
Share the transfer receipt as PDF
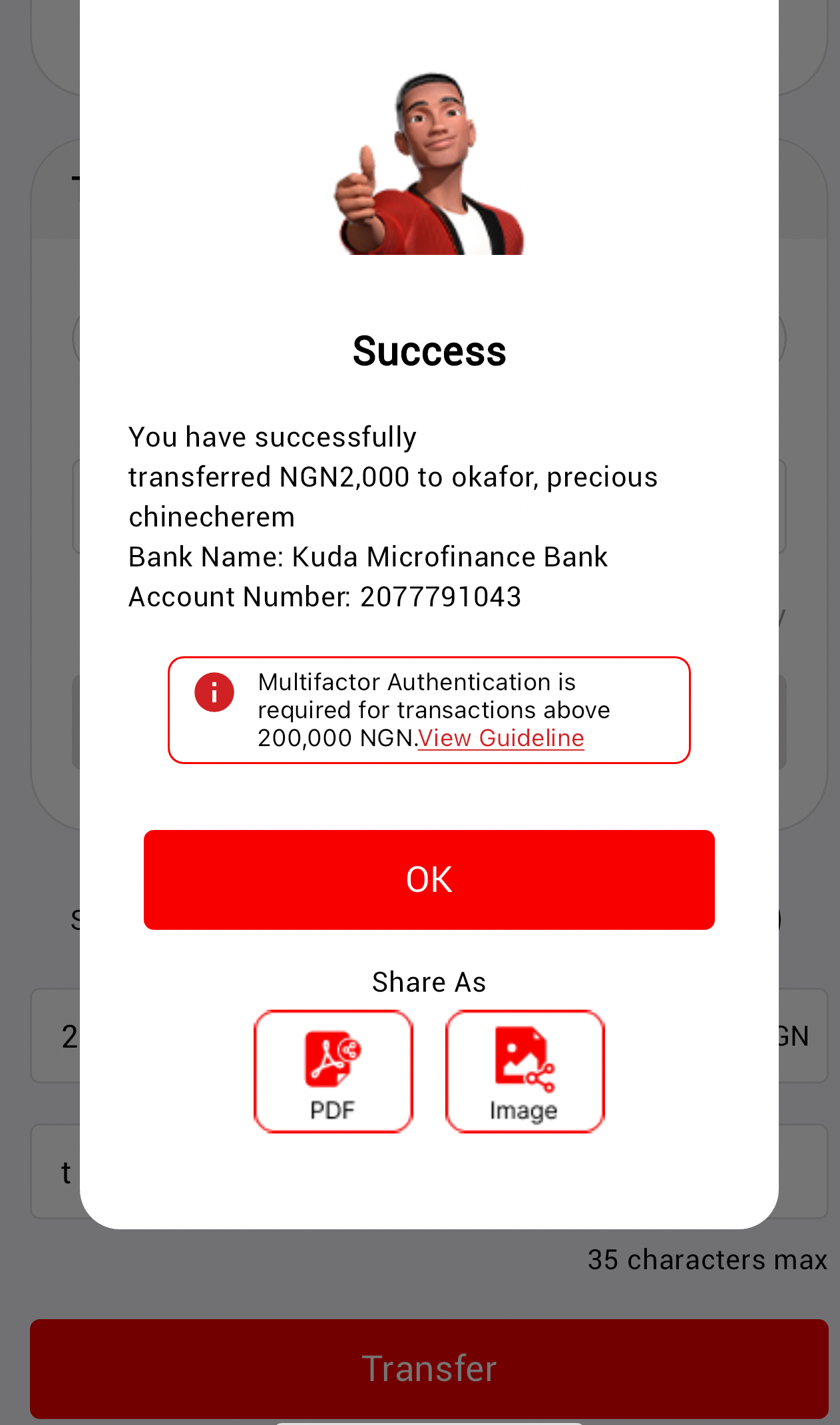(x=333, y=1071)
